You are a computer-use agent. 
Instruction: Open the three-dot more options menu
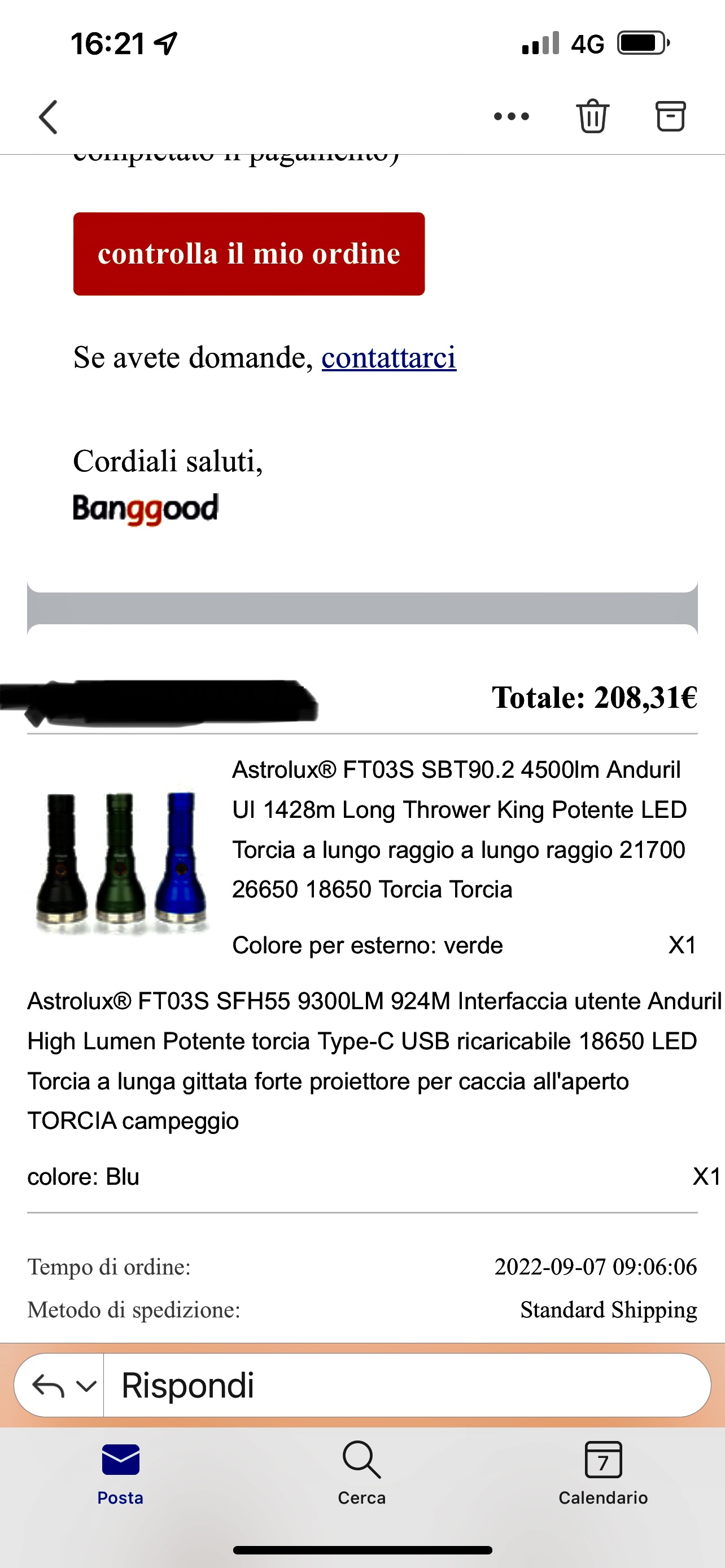[512, 116]
